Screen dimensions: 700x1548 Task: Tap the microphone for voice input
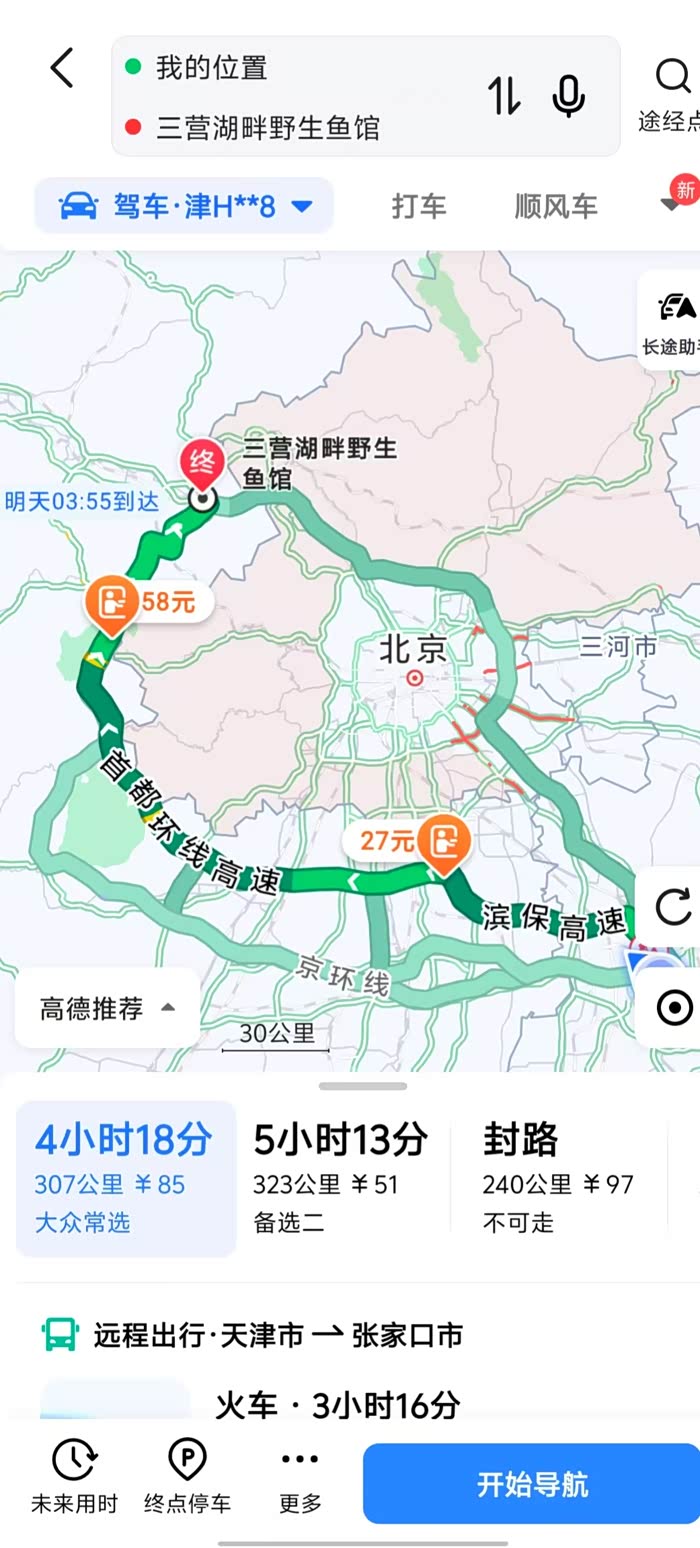click(568, 96)
